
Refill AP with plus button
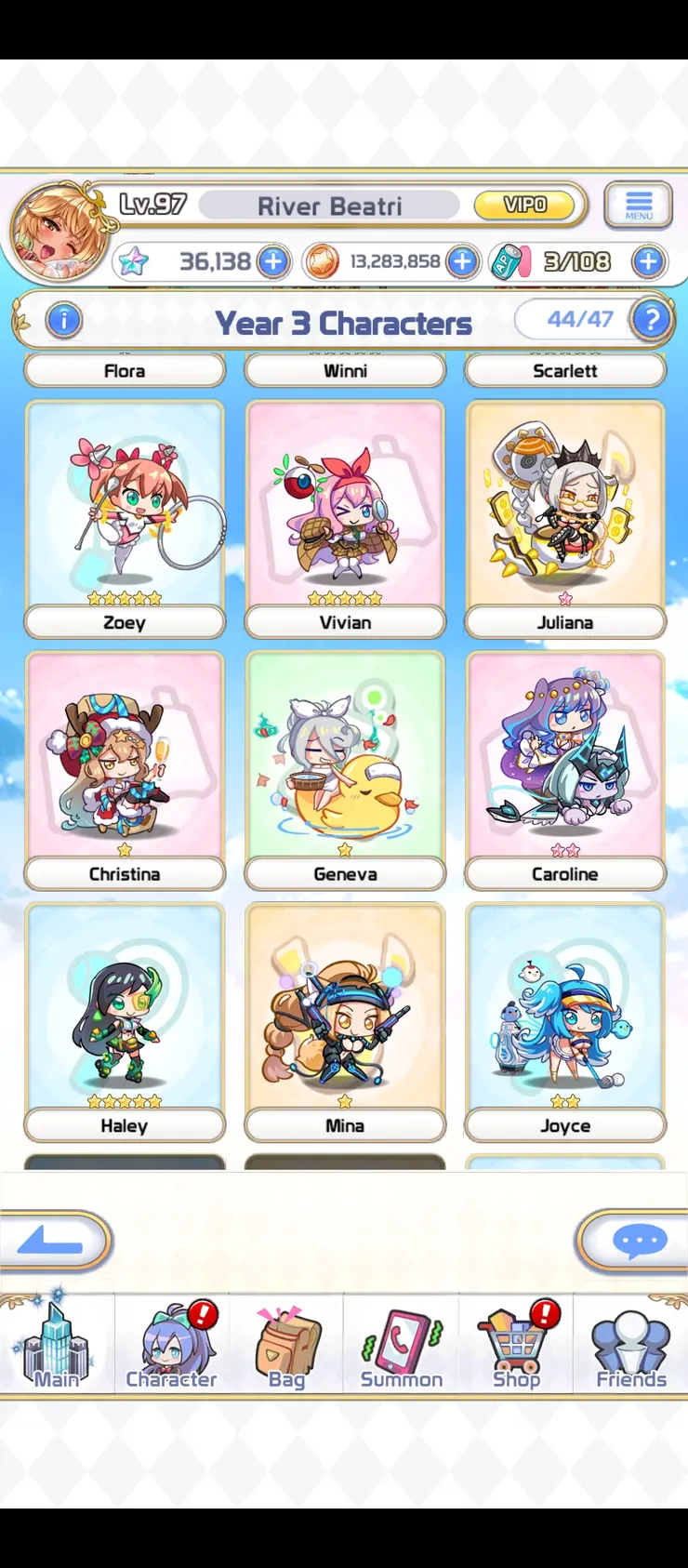[x=649, y=262]
